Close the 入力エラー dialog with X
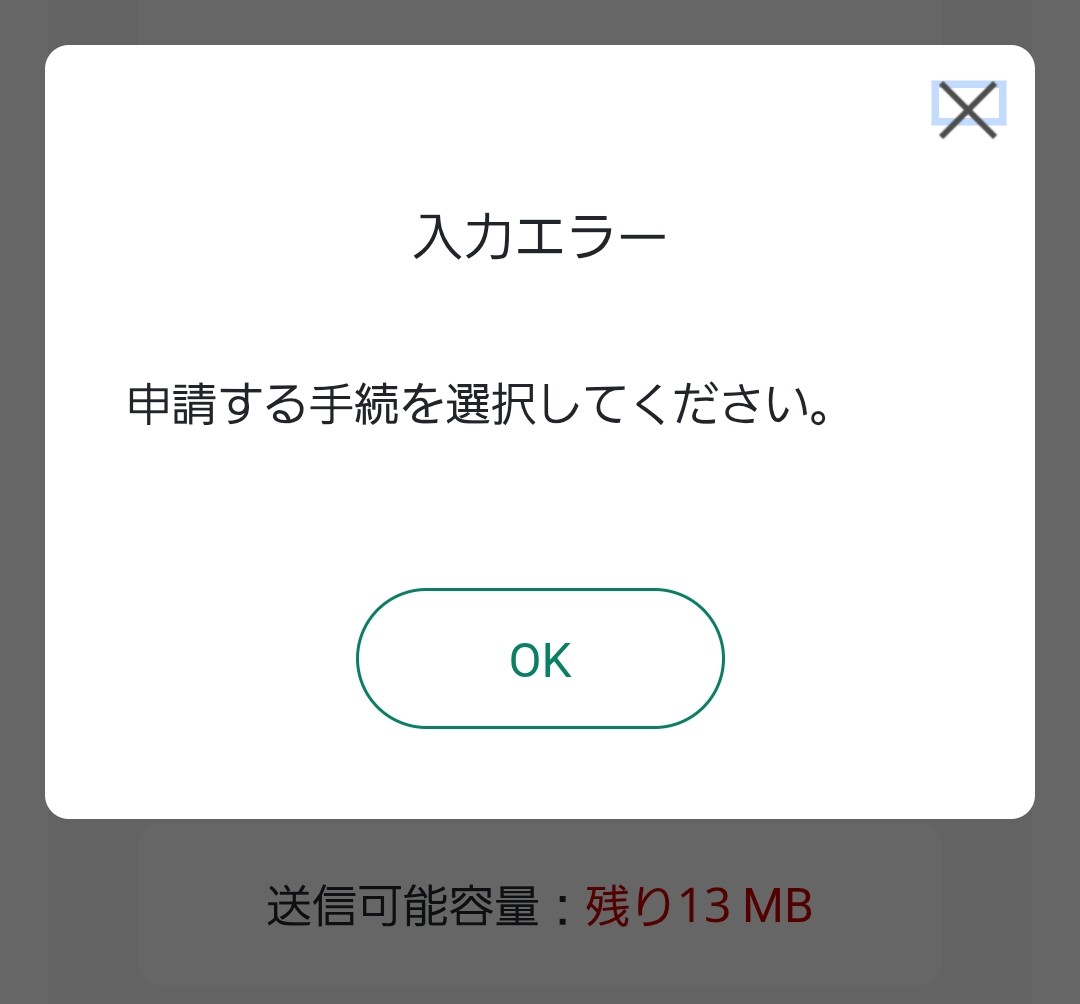Image resolution: width=1080 pixels, height=1004 pixels. click(x=968, y=108)
